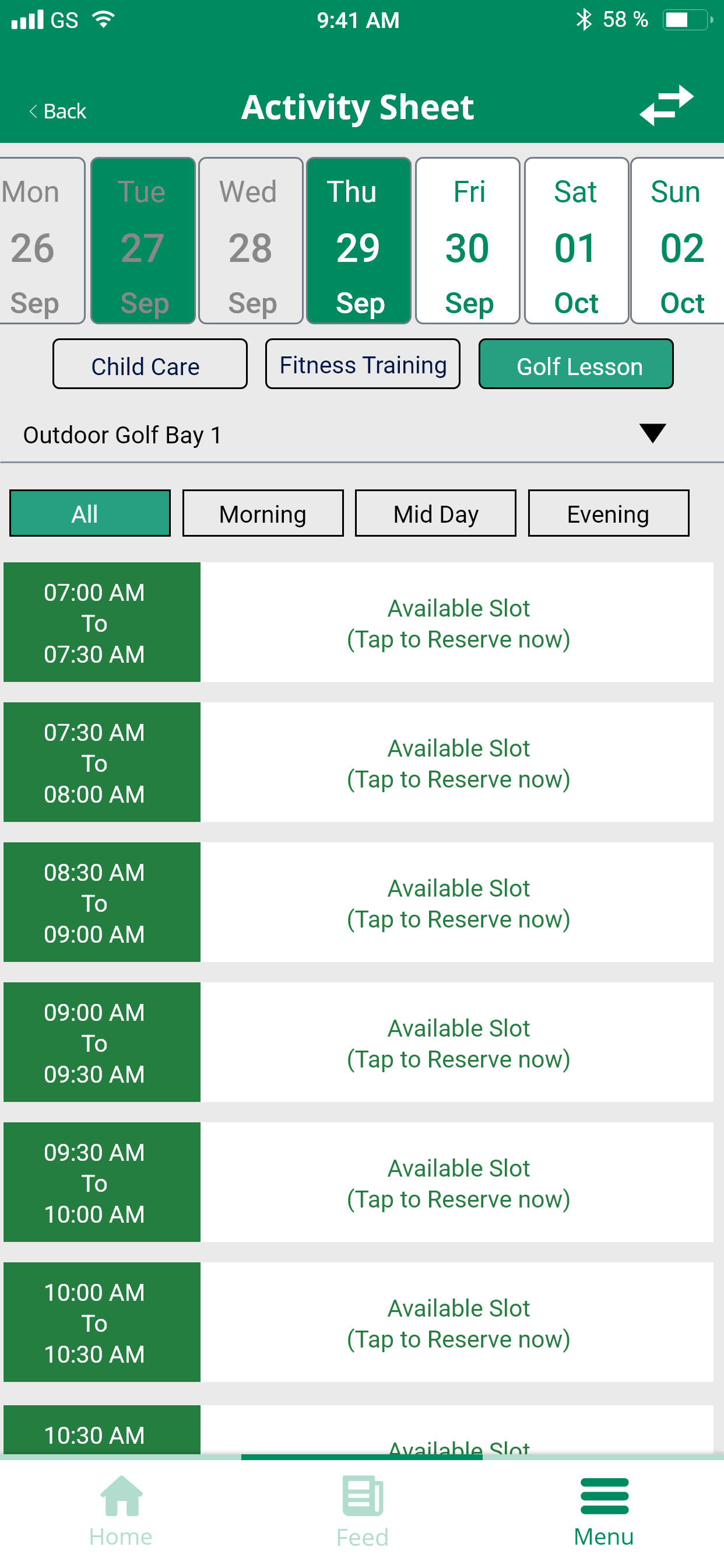Screen dimensions: 724x1568
Task: Select Thursday 29 Sep in the calendar
Action: [359, 240]
